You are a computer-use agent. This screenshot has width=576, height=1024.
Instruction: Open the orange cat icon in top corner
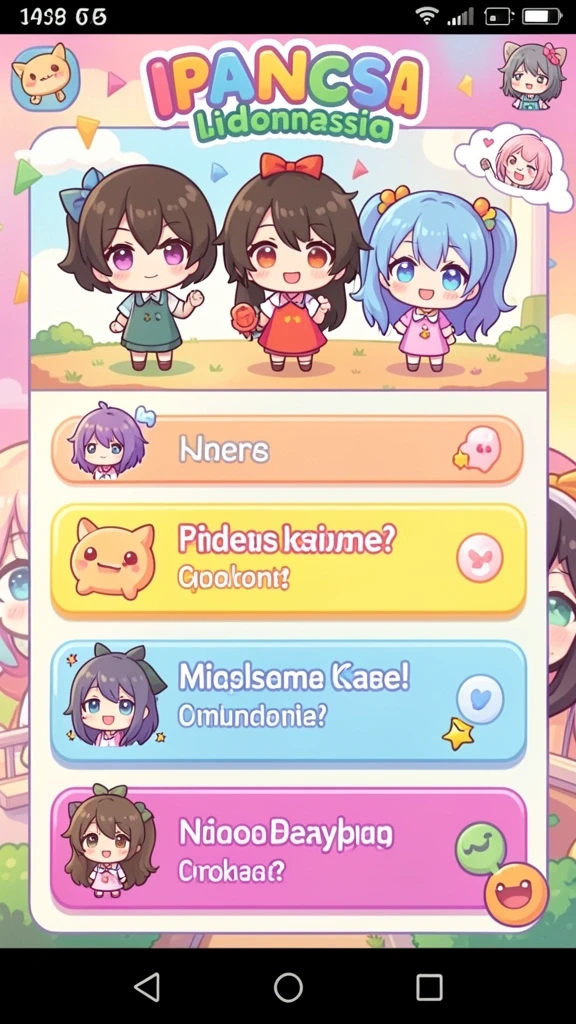click(x=45, y=77)
